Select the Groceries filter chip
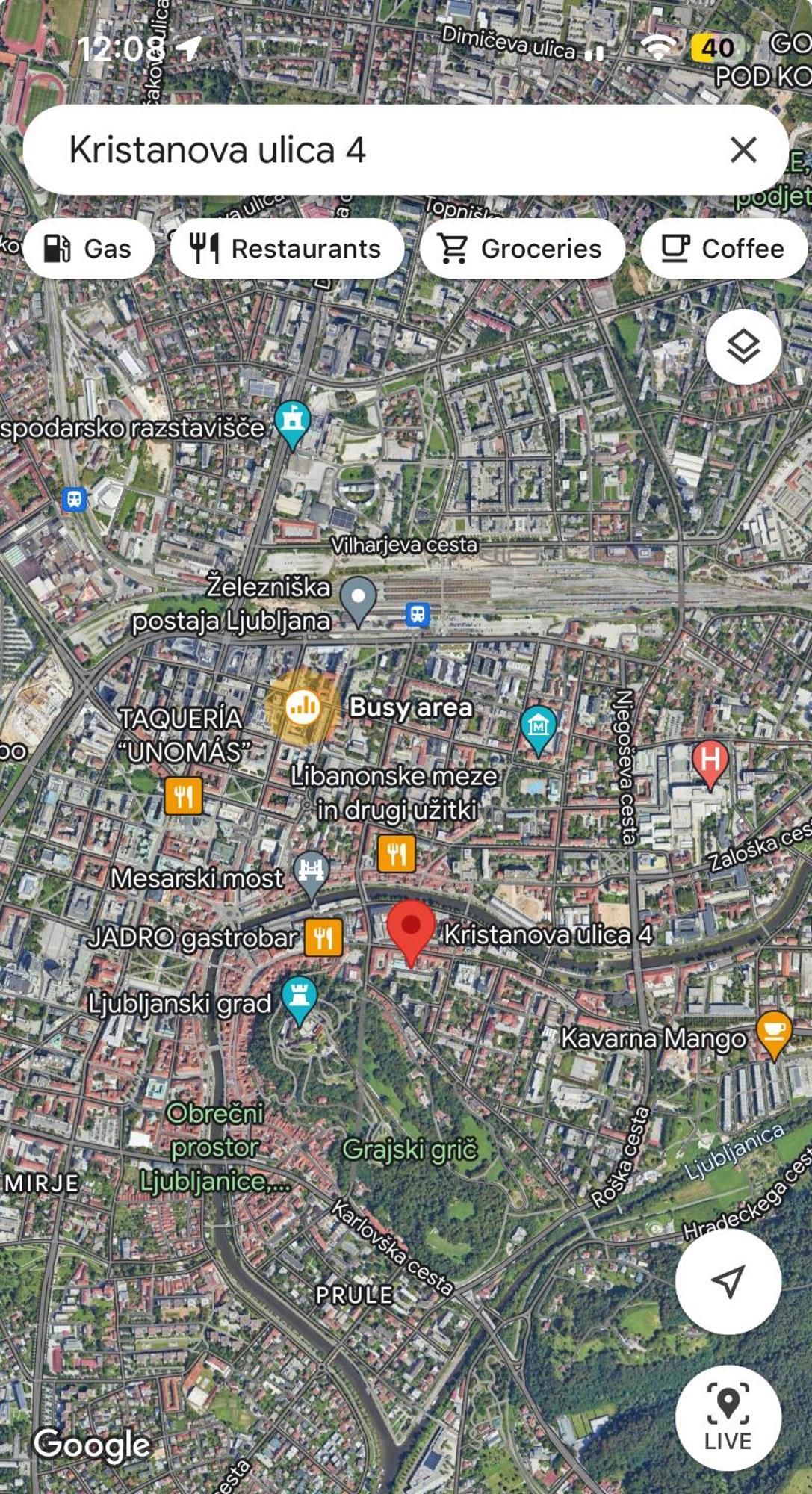 [x=521, y=249]
